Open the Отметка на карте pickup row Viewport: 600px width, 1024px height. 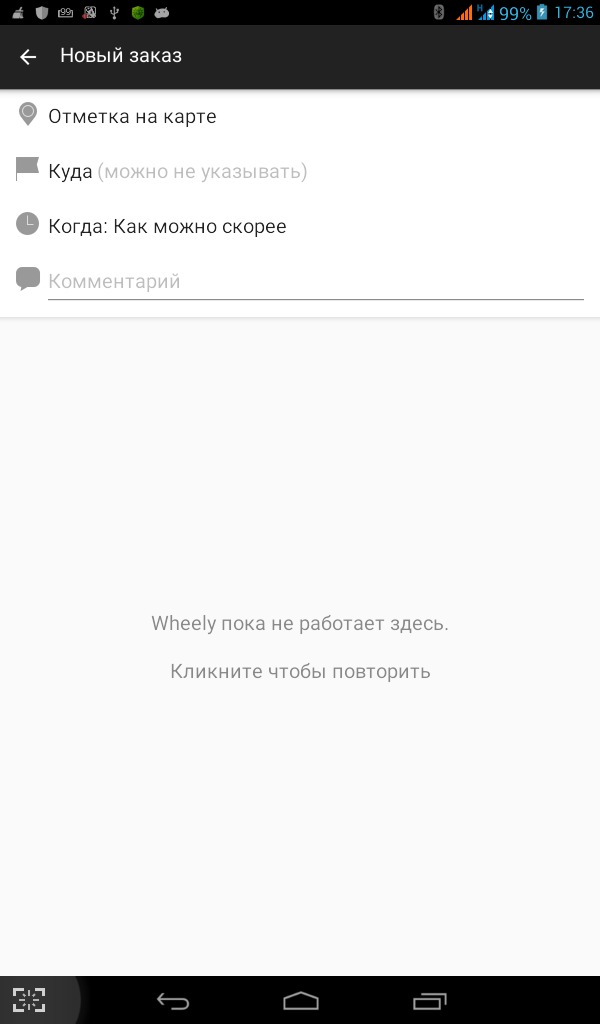pyautogui.click(x=300, y=116)
